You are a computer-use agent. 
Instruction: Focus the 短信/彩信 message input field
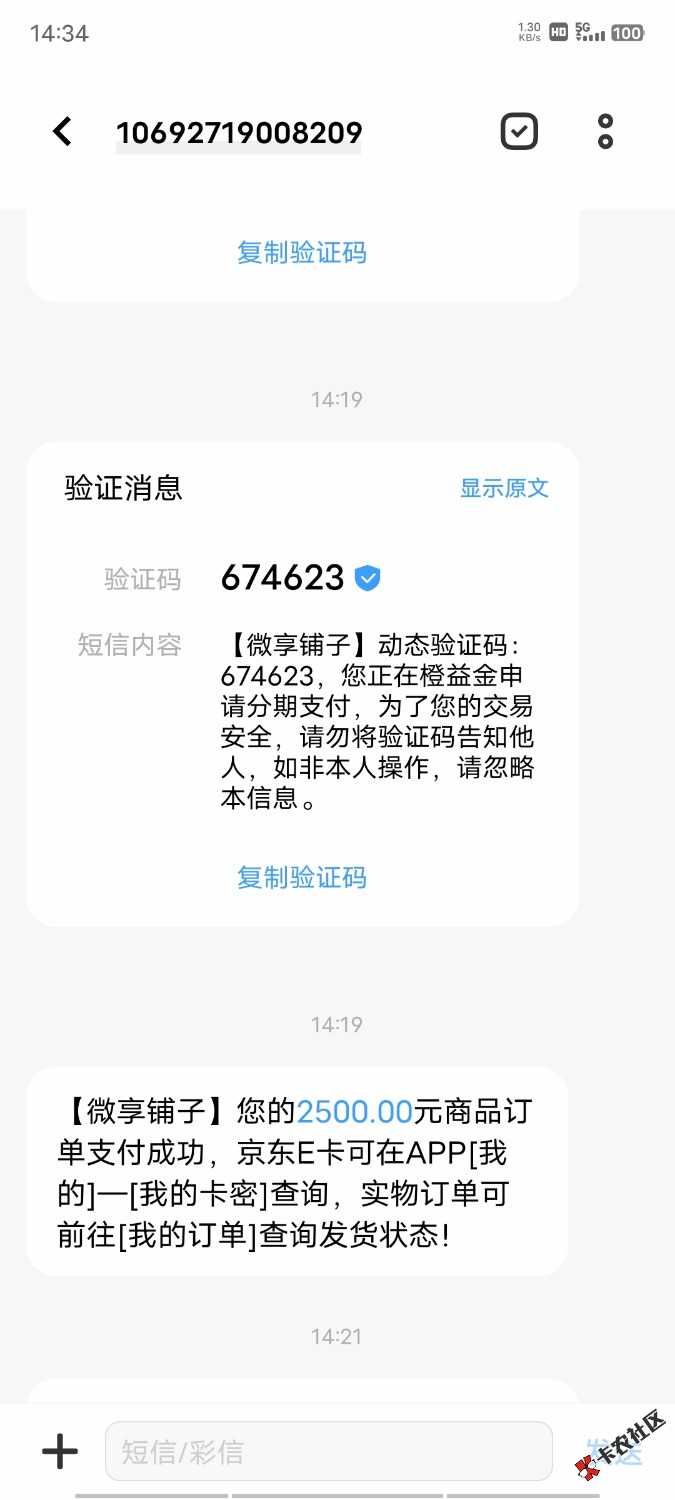328,1451
